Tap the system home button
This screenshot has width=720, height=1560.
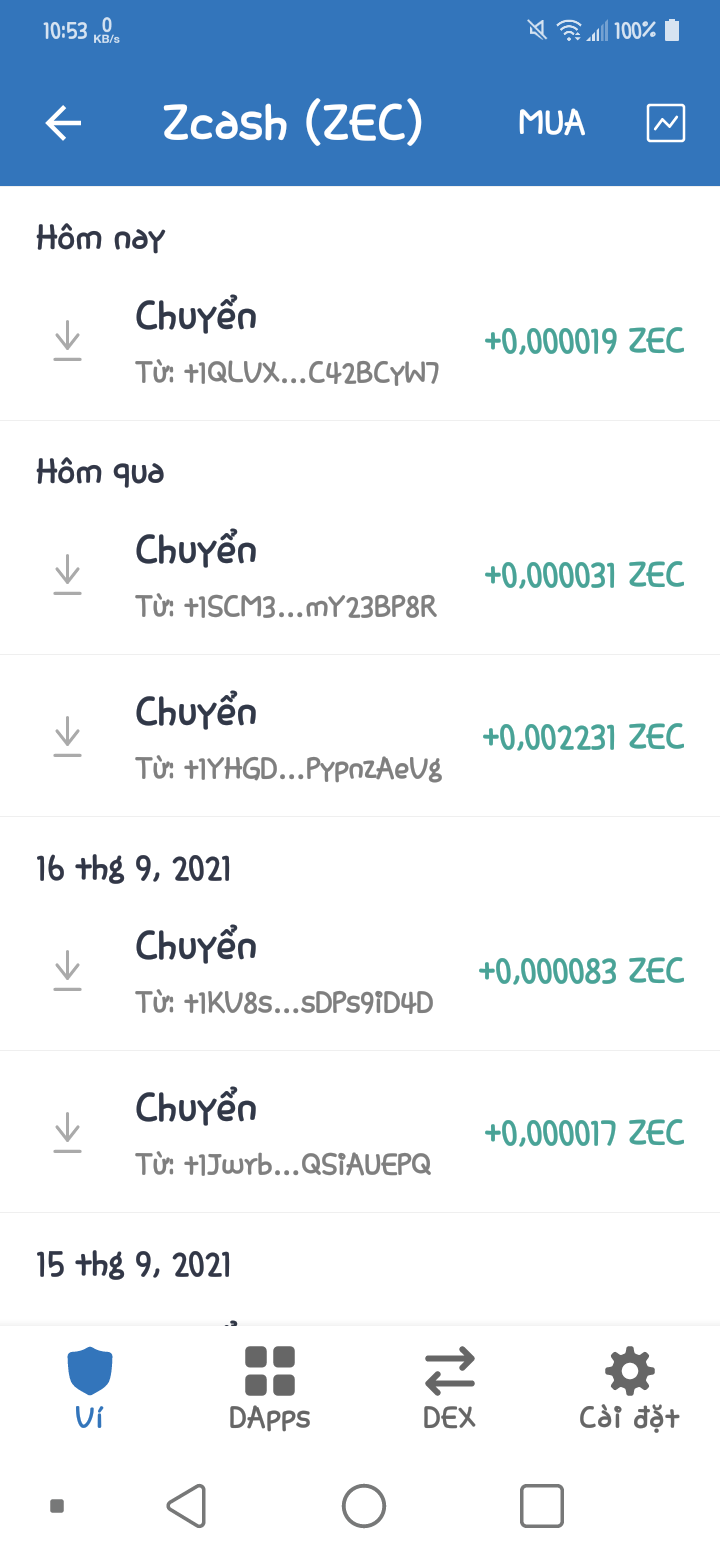[x=364, y=1505]
